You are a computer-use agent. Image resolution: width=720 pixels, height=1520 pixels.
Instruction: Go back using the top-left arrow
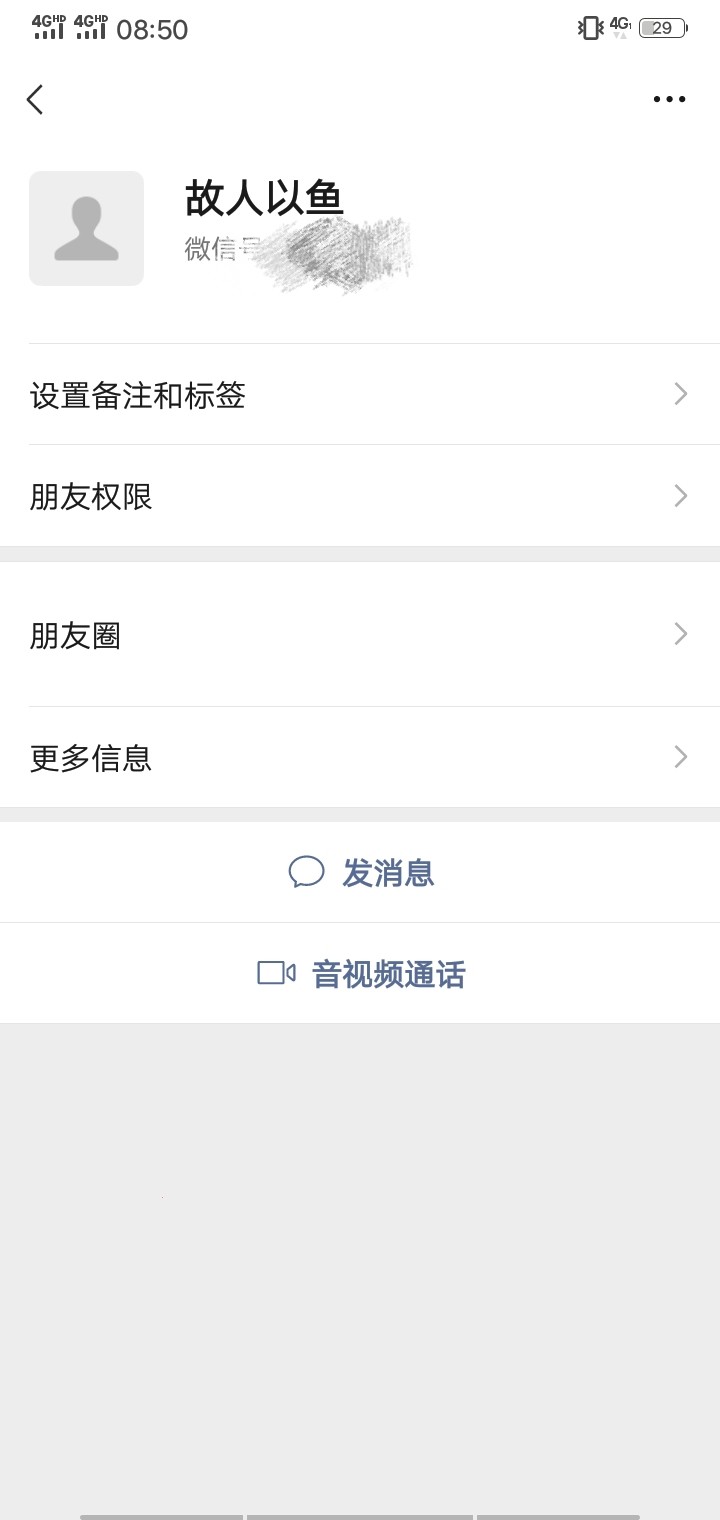35,99
